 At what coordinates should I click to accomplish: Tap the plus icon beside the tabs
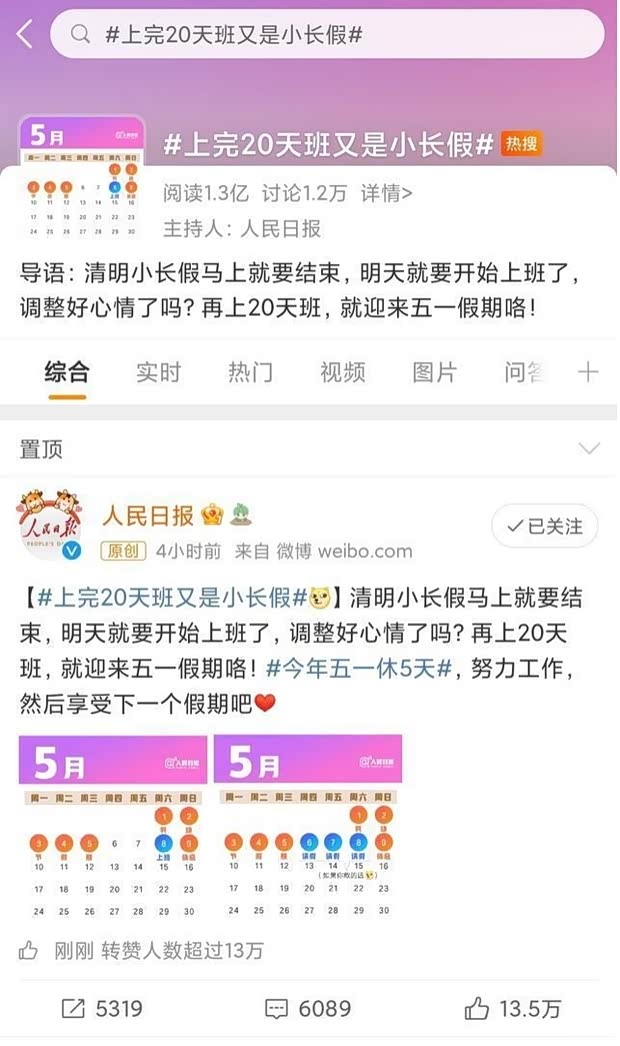pos(588,373)
